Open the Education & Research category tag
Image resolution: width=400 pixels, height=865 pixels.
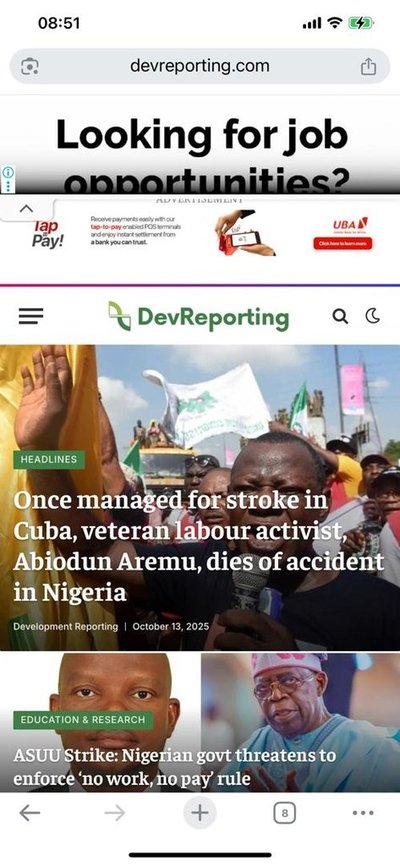pos(83,720)
